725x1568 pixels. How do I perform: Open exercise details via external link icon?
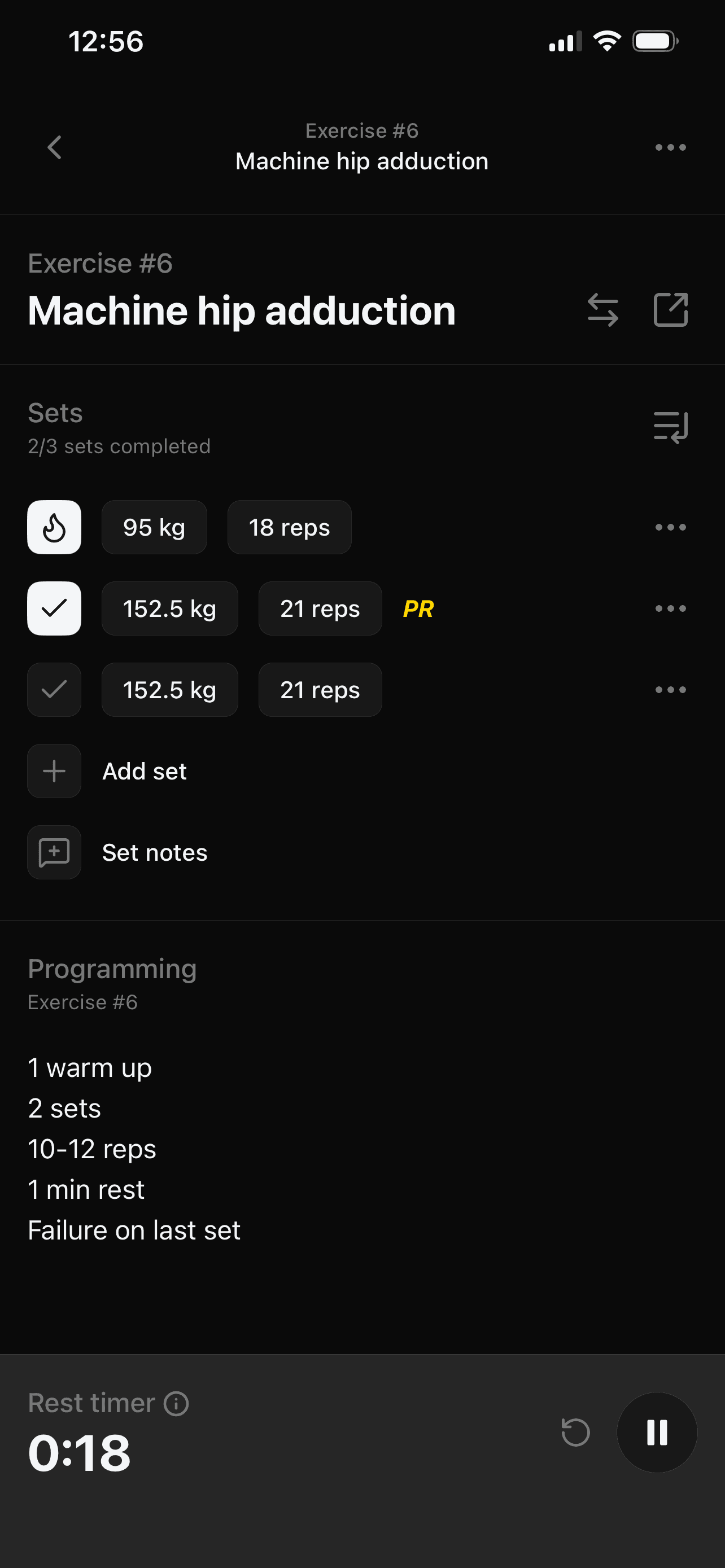(670, 310)
